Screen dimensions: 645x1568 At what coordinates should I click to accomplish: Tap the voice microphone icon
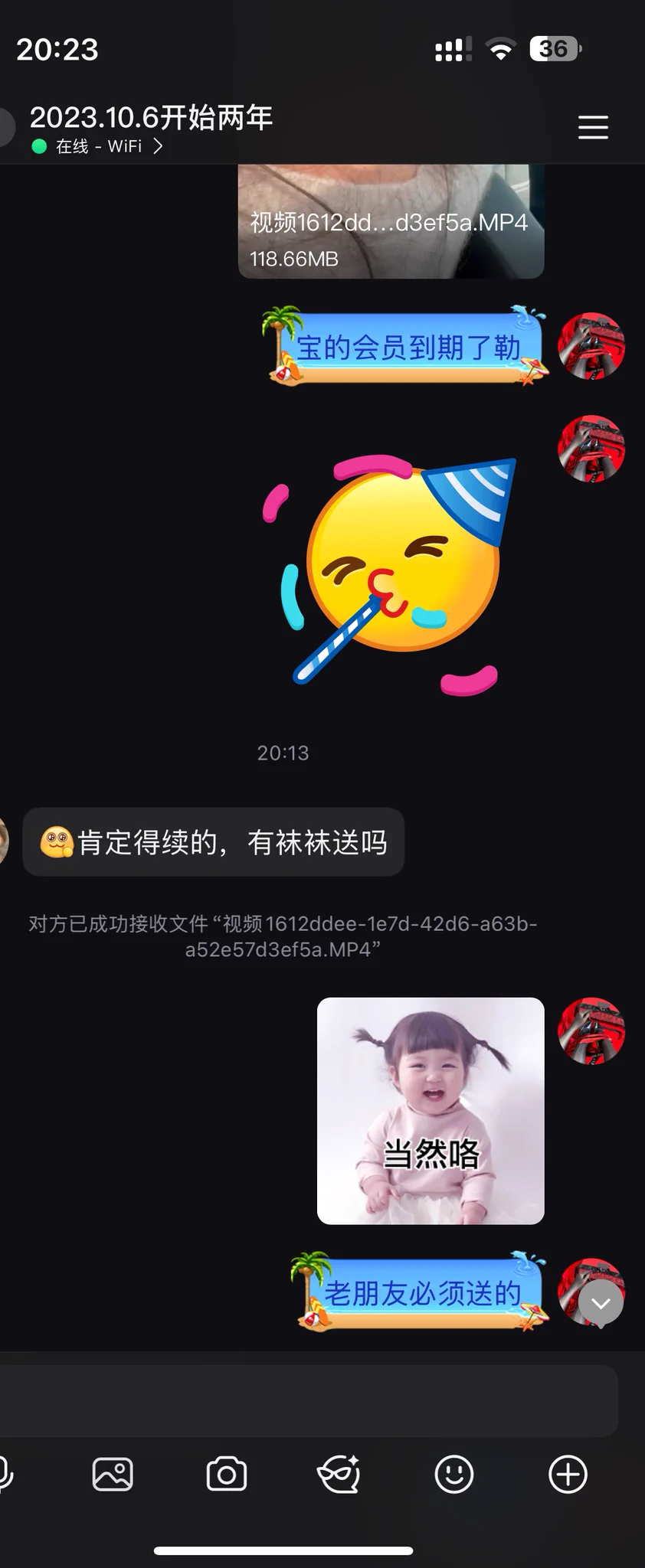pos(5,1474)
